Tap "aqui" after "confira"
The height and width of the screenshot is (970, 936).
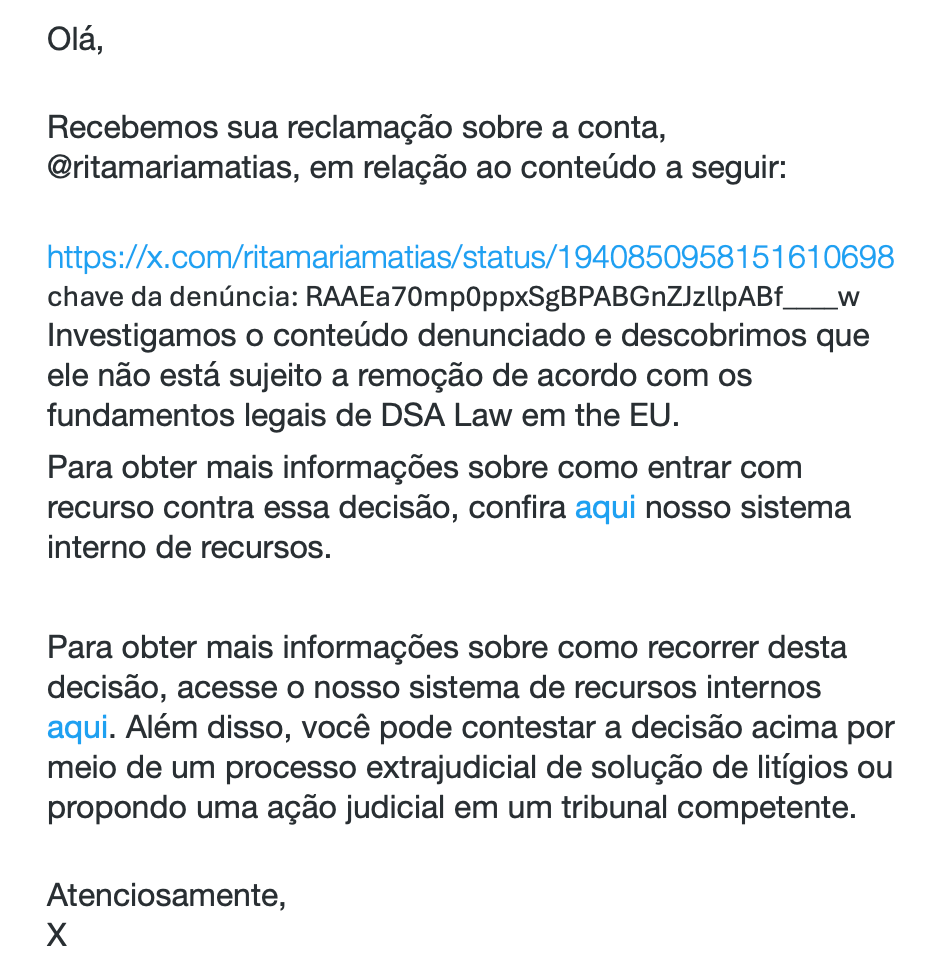605,508
